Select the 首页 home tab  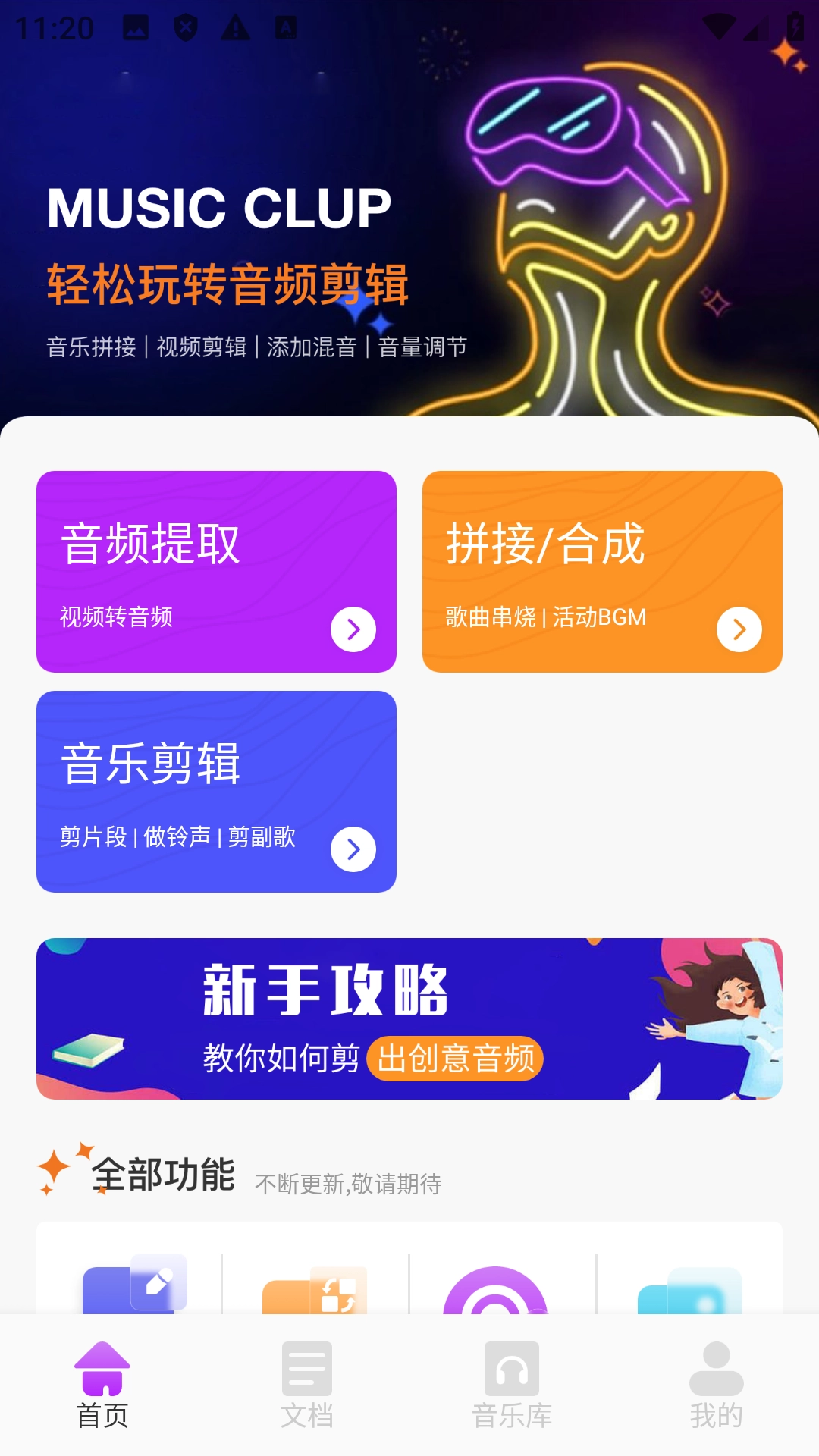102,1385
